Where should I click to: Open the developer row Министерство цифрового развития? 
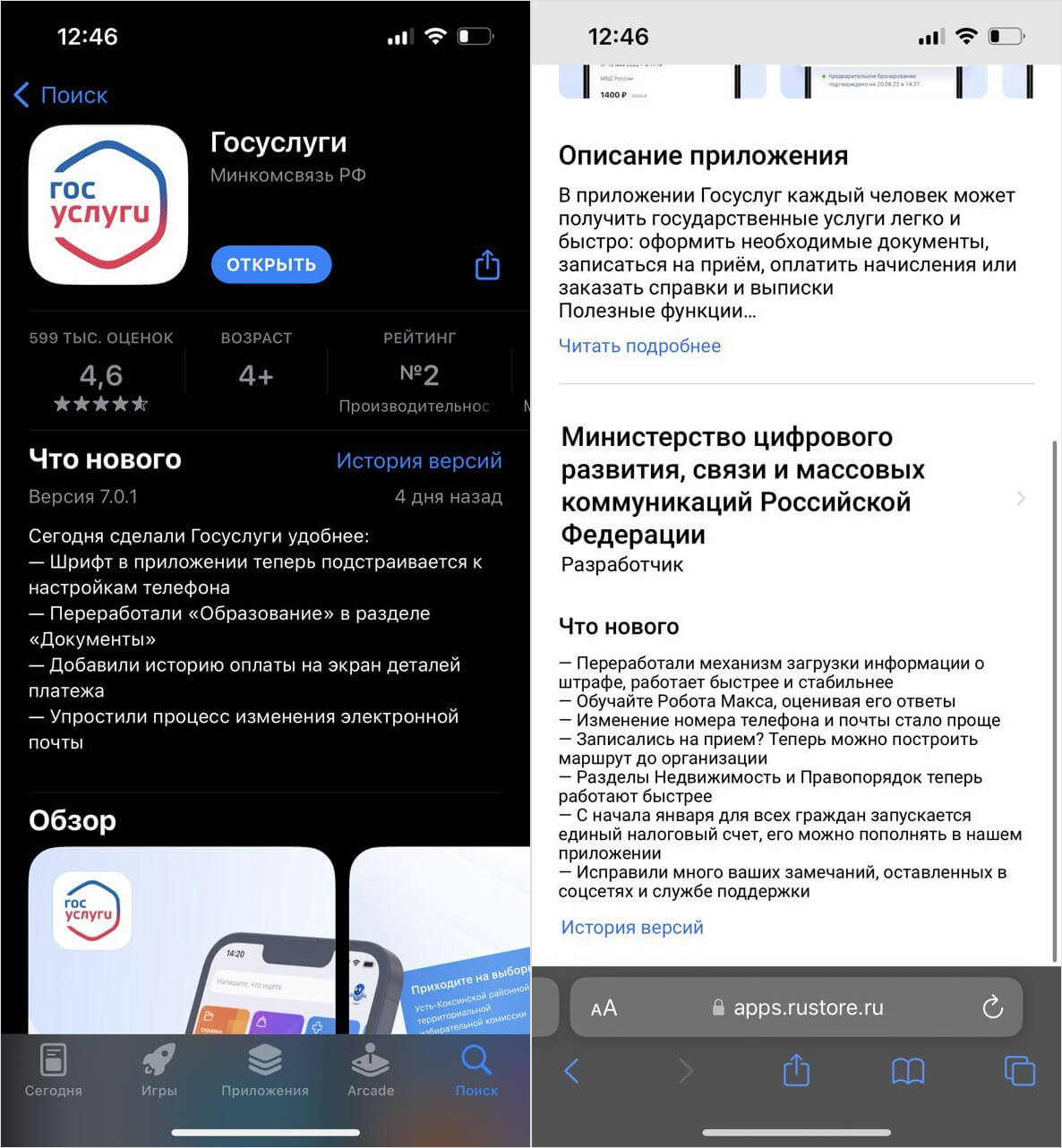tap(792, 499)
